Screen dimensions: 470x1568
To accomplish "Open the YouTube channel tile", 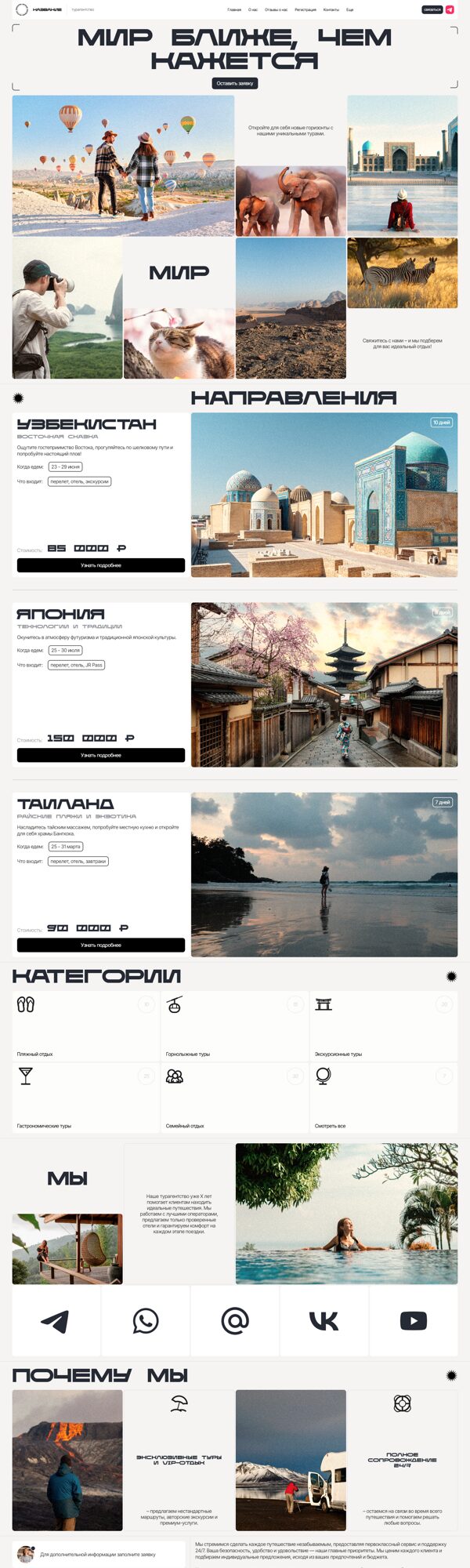I will tap(414, 1321).
